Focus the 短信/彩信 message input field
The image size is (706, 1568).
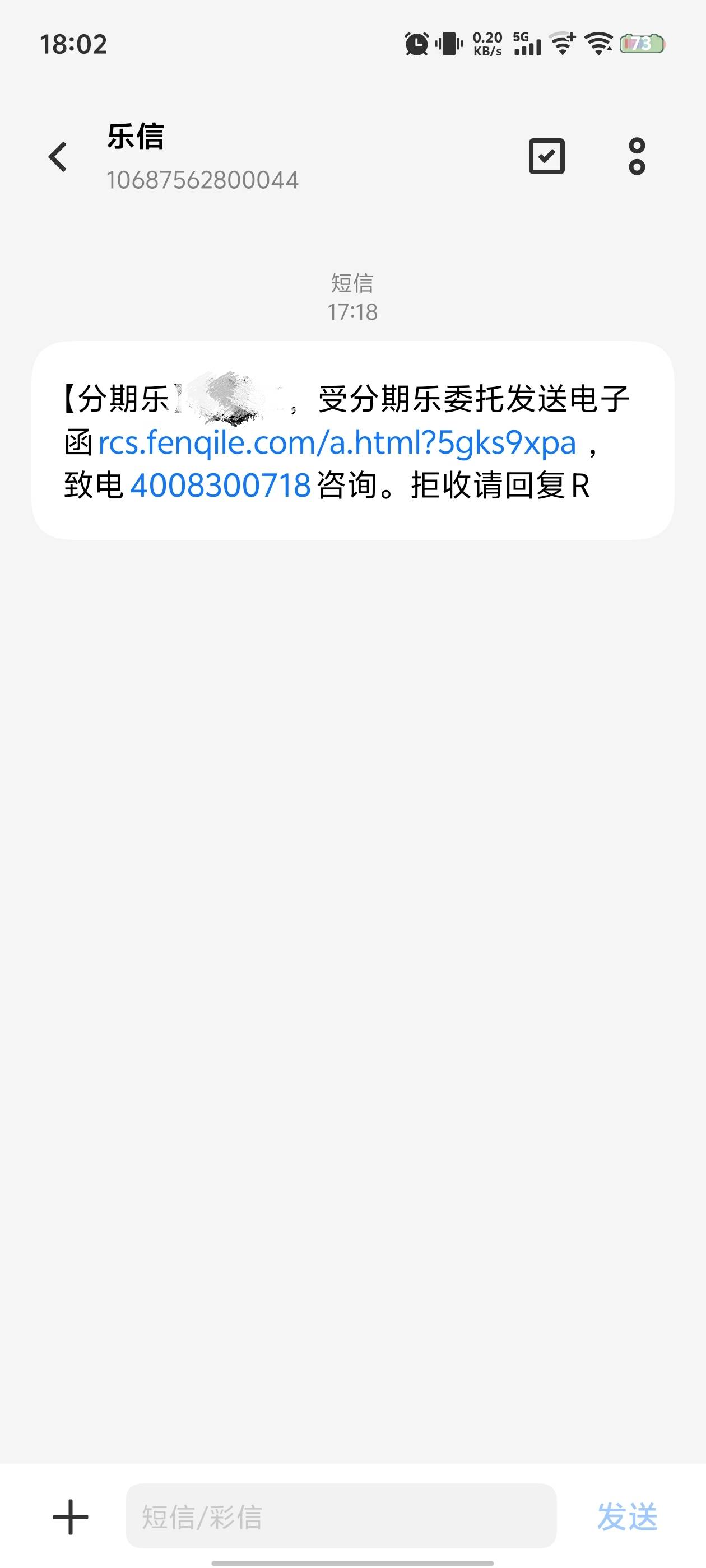(x=341, y=1516)
